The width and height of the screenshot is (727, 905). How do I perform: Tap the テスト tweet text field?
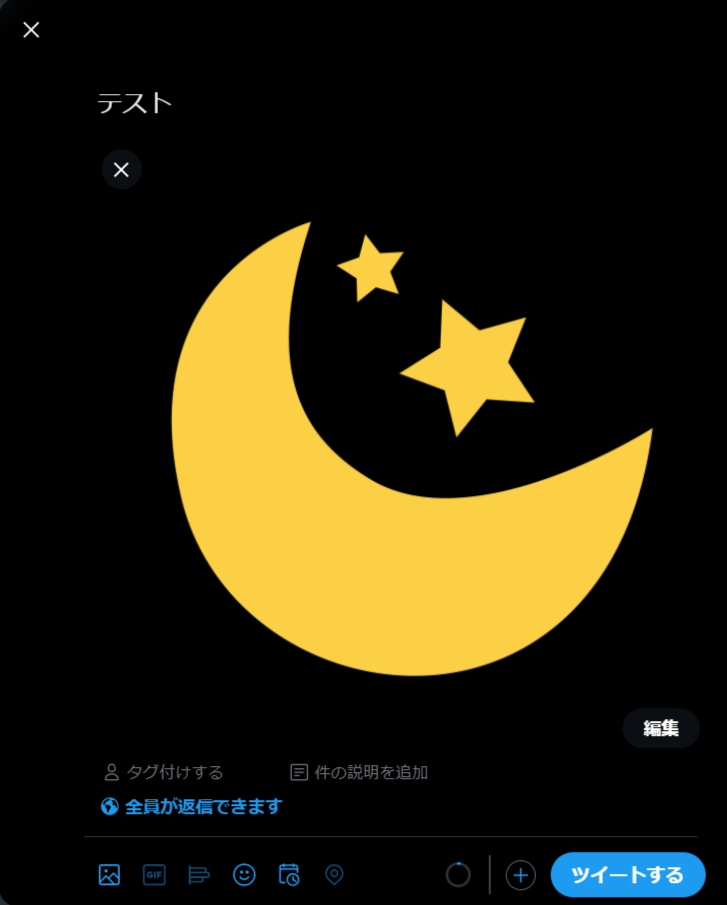(300, 103)
